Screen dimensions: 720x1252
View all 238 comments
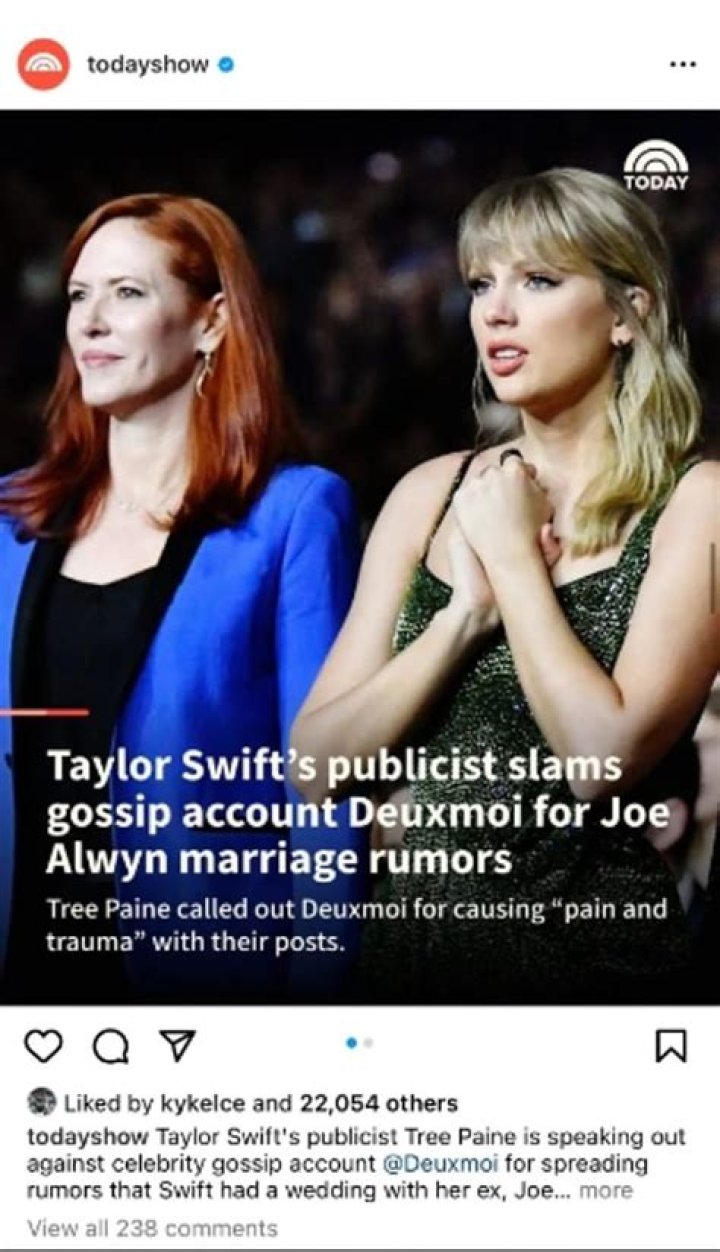(152, 1228)
